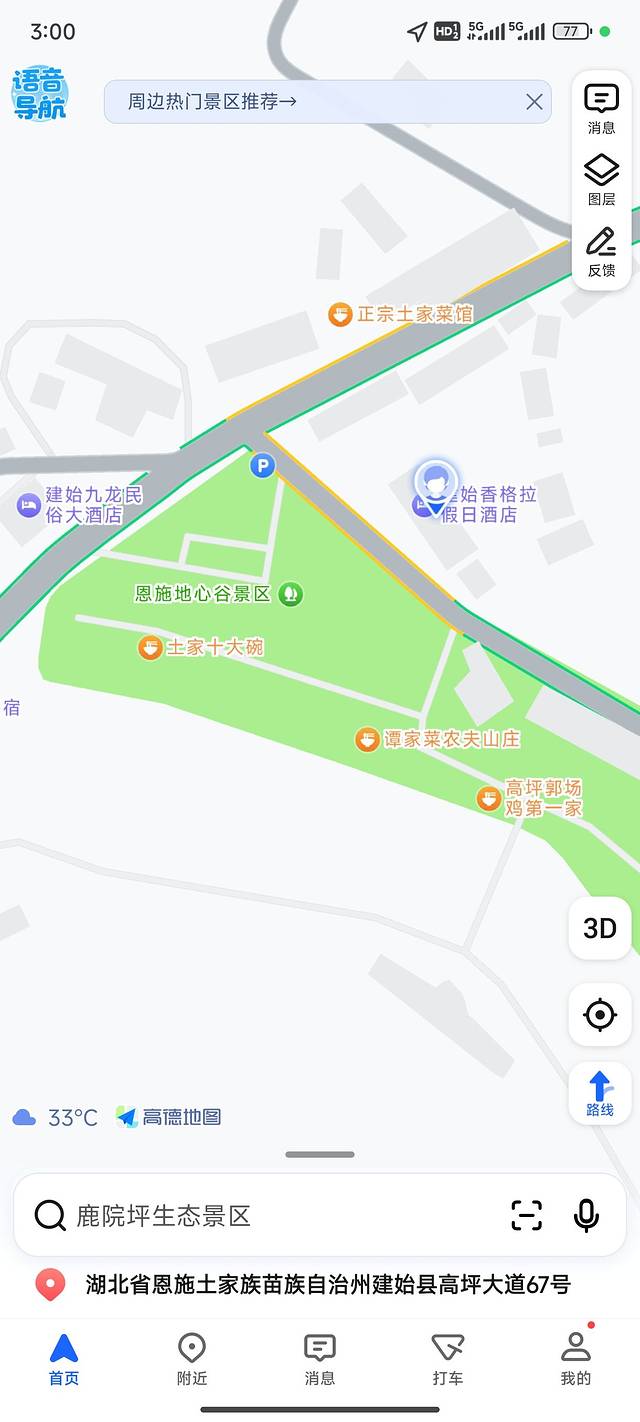This screenshot has height=1422, width=640.
Task: Switch to the 附近 tab
Action: click(x=191, y=1359)
